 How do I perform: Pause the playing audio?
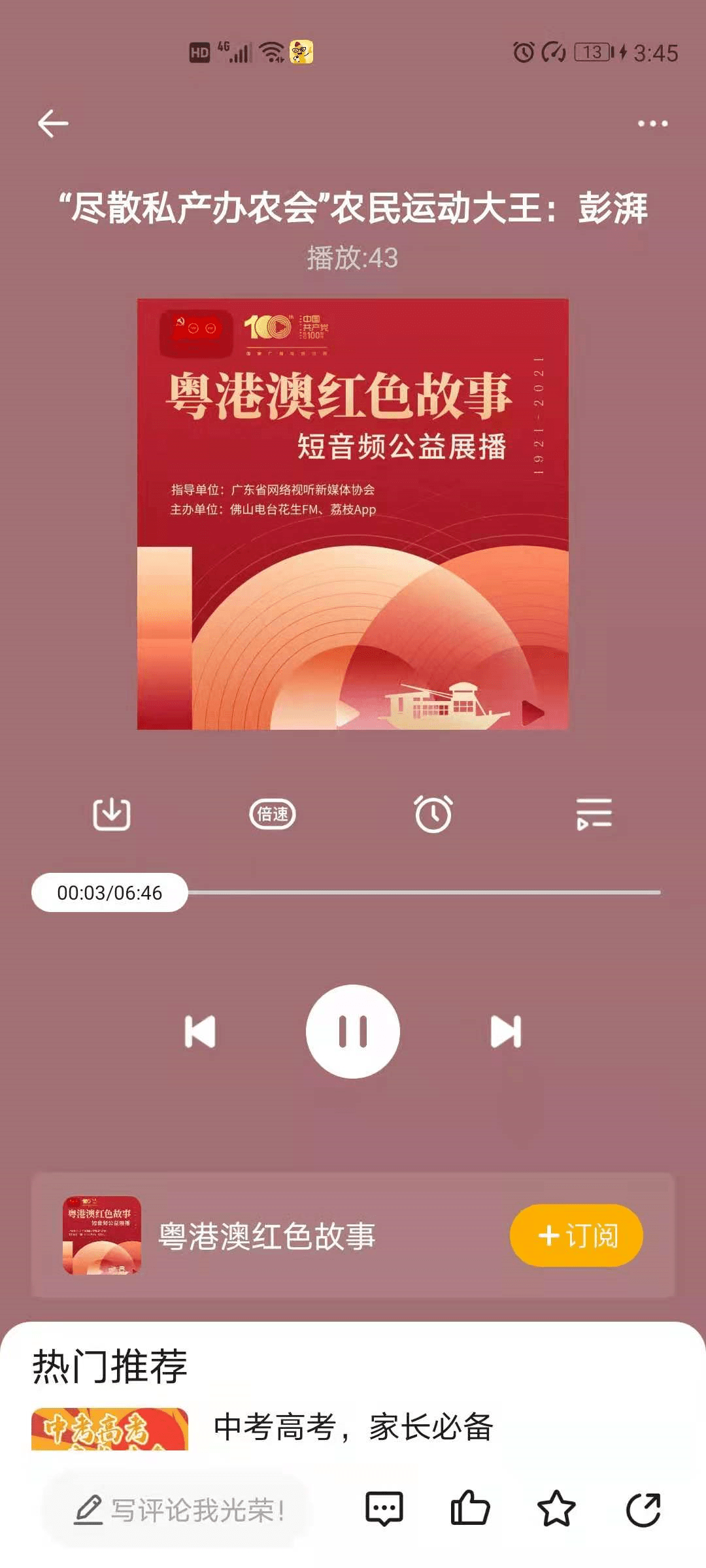[x=353, y=1032]
